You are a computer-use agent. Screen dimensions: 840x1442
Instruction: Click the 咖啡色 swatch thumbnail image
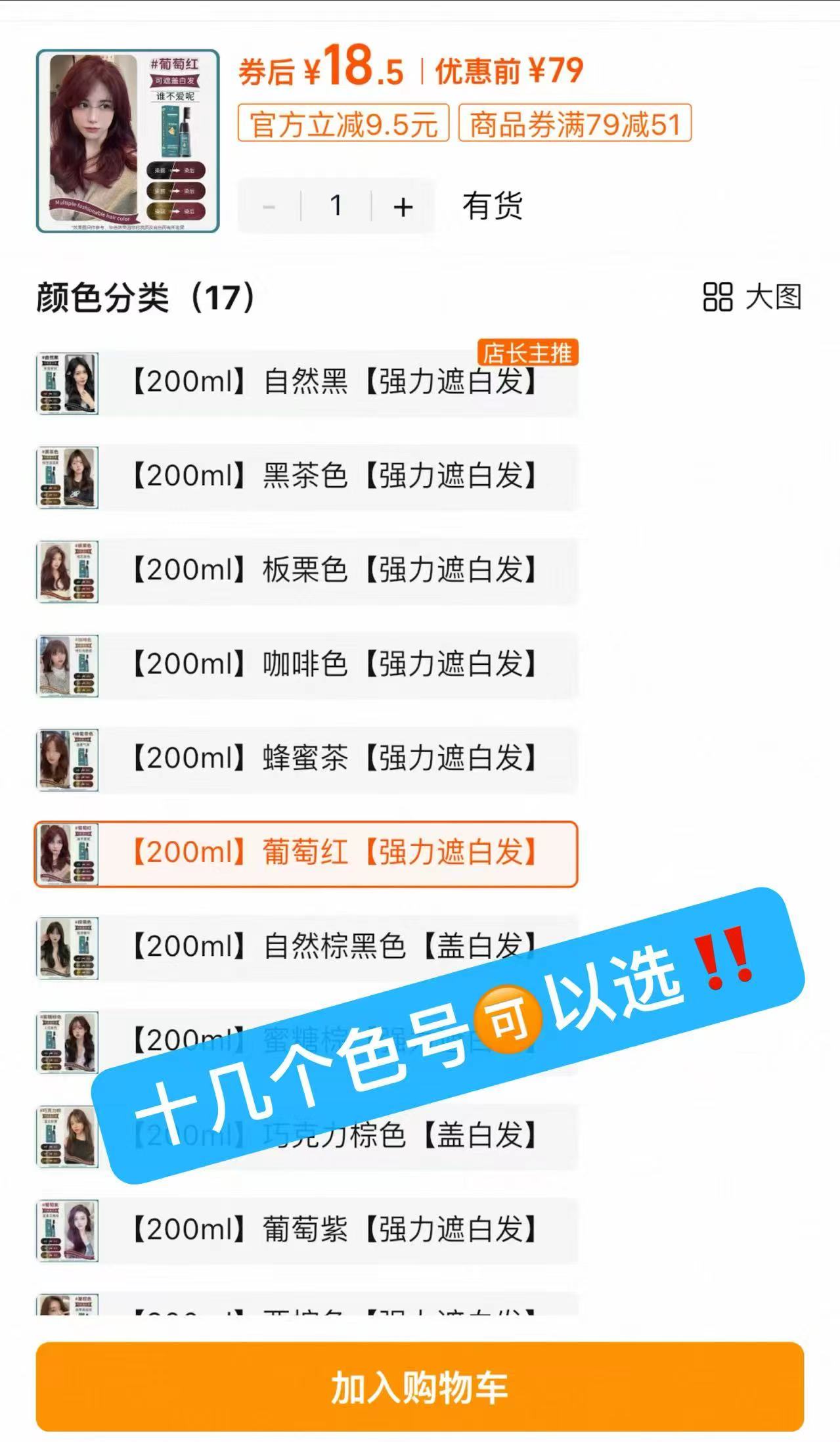pos(66,665)
